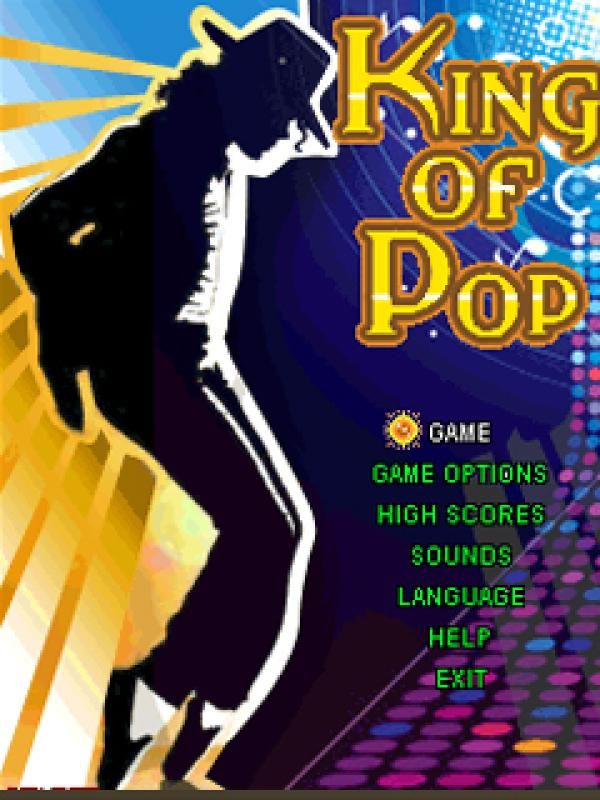Tap Exit to quit the game
Image resolution: width=600 pixels, height=800 pixels.
coord(461,679)
